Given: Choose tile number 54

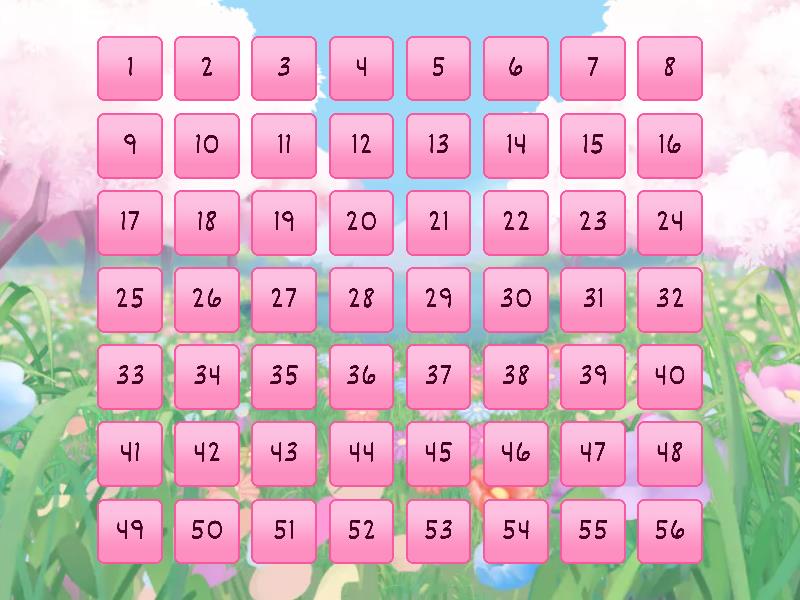Looking at the screenshot, I should click(516, 530).
